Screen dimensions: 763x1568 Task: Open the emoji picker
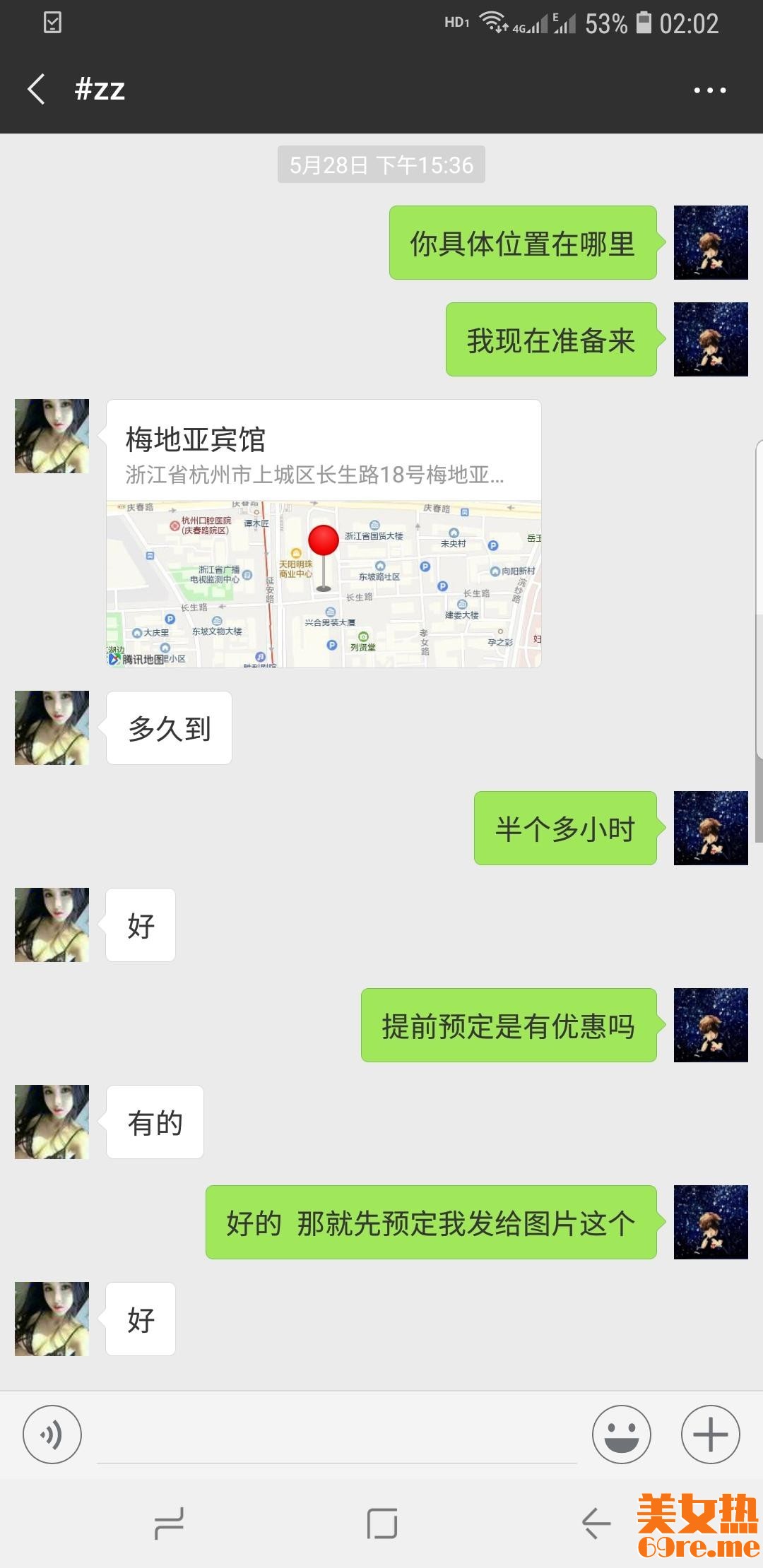pyautogui.click(x=621, y=1435)
